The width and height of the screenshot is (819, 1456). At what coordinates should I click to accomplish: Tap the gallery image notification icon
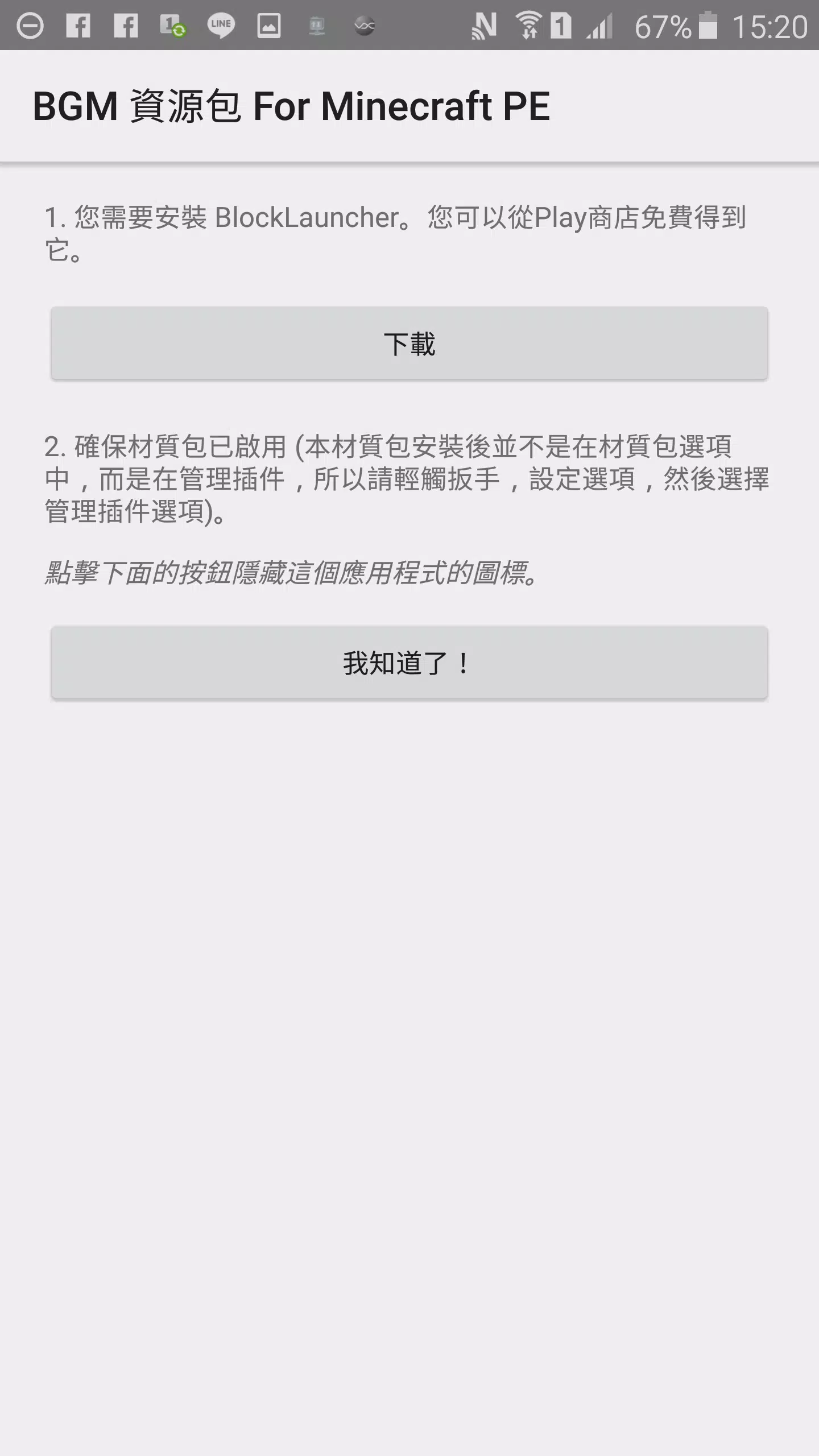[267, 26]
